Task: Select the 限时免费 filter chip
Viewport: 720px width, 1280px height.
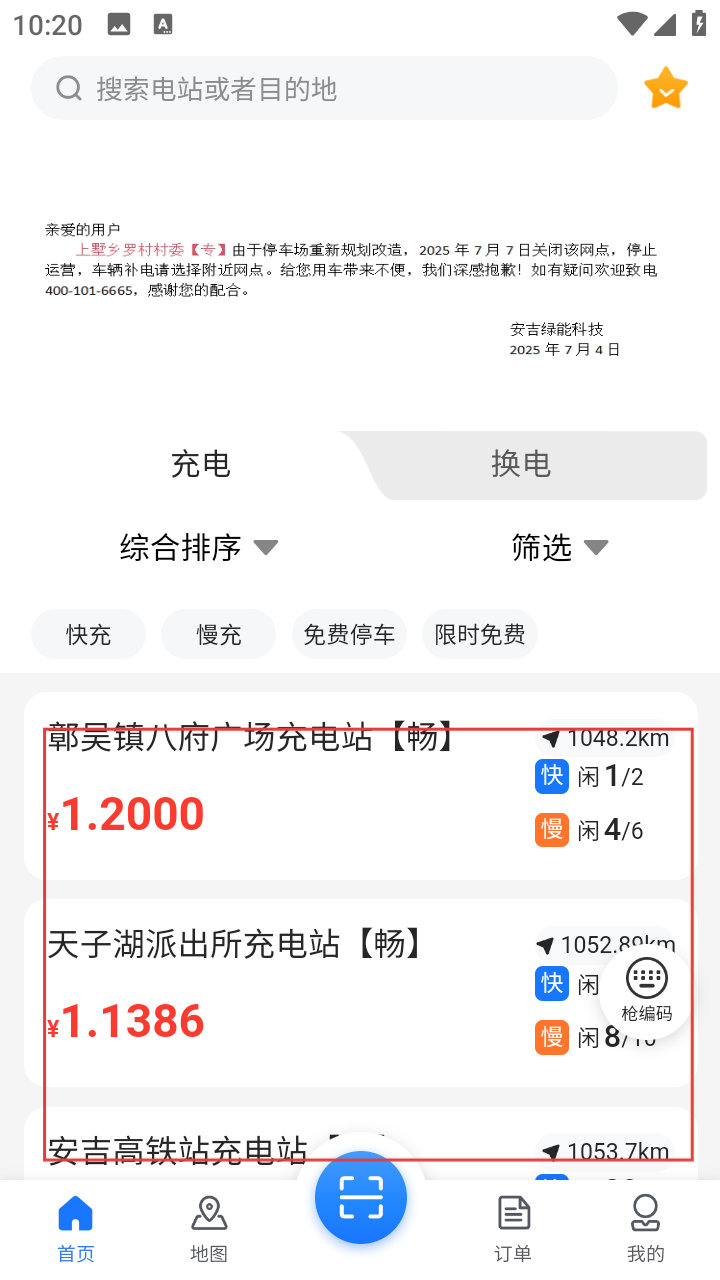Action: click(480, 634)
